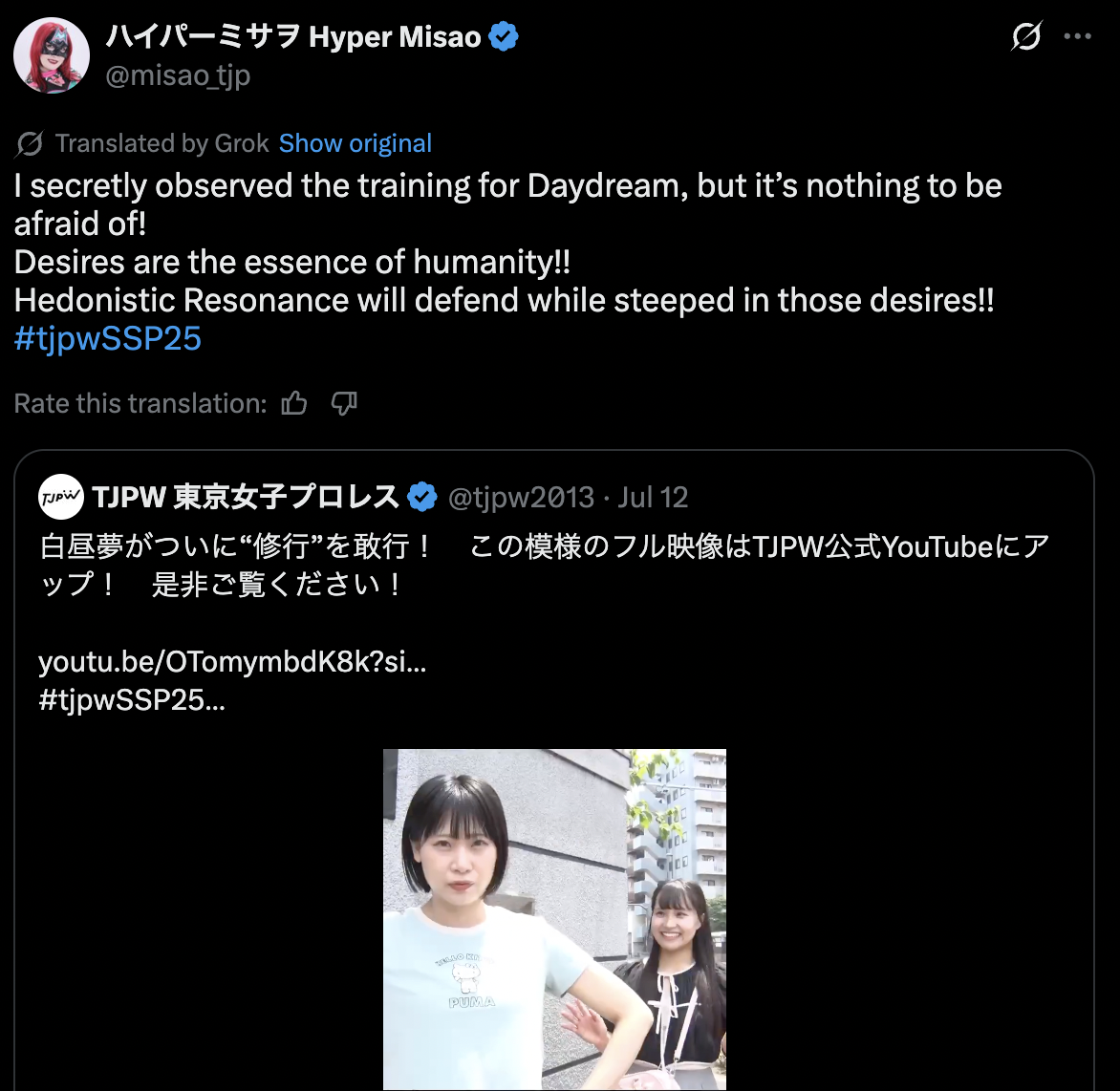
Task: Rate the translation with thumbs up
Action: pyautogui.click(x=294, y=403)
